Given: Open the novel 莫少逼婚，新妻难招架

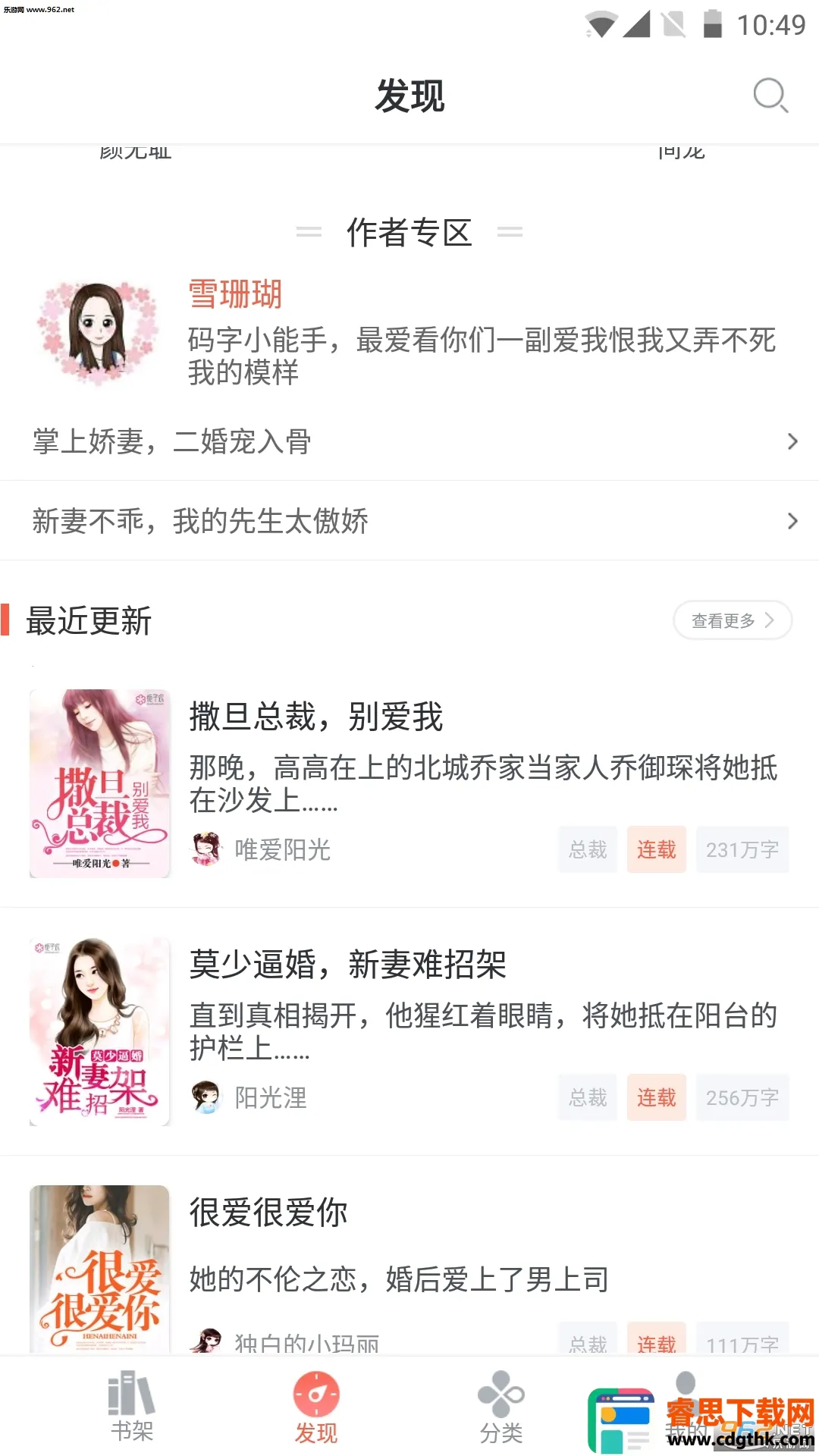Looking at the screenshot, I should [347, 965].
